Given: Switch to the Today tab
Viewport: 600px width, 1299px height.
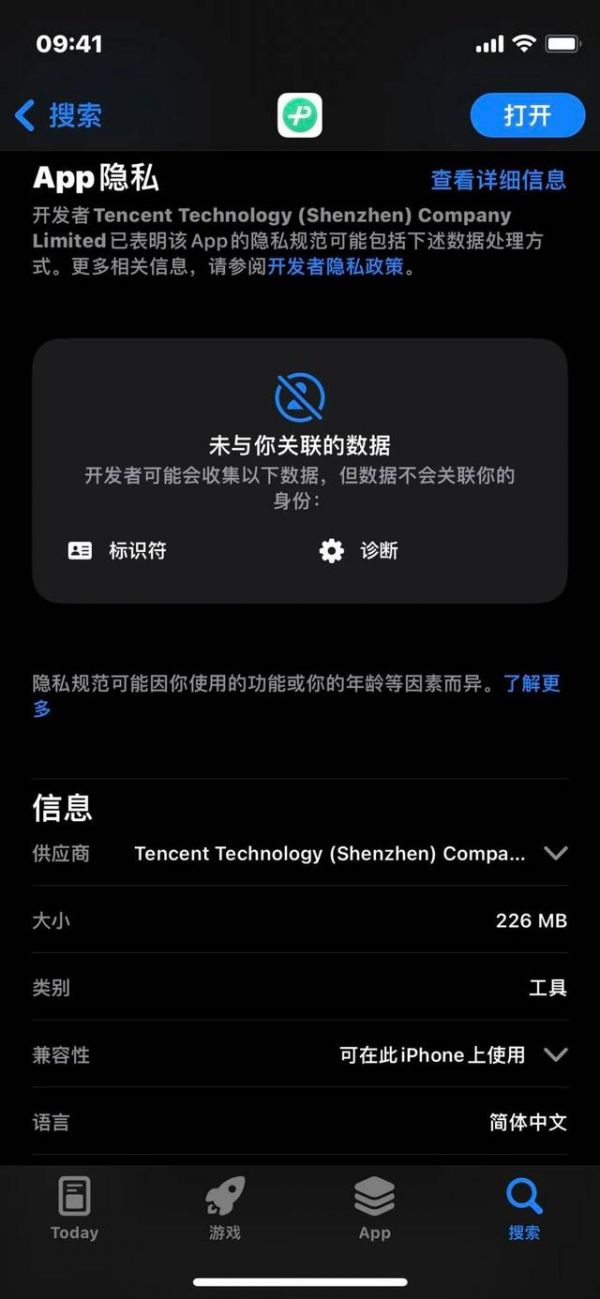Looking at the screenshot, I should tap(75, 1208).
